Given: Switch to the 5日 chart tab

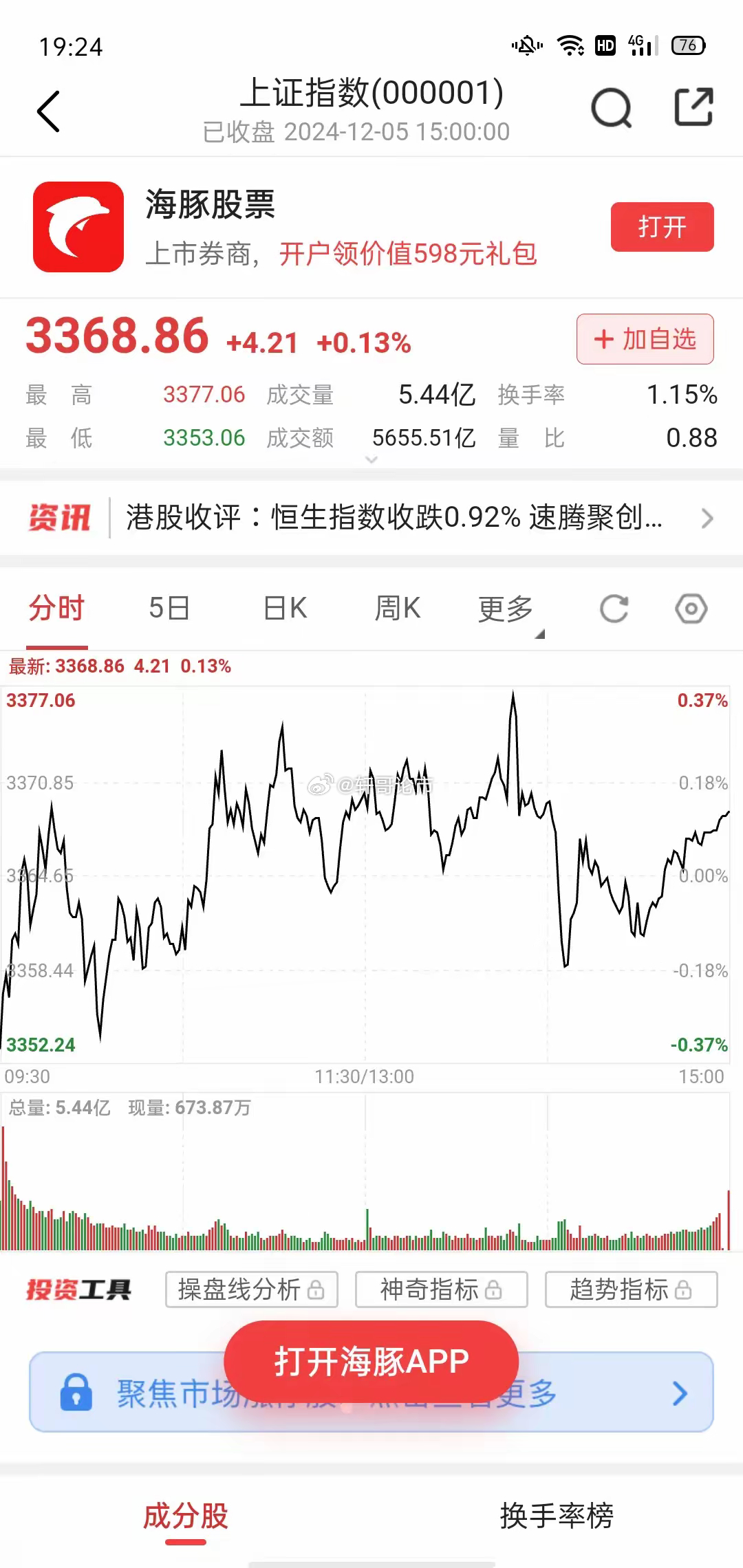Looking at the screenshot, I should coord(169,609).
